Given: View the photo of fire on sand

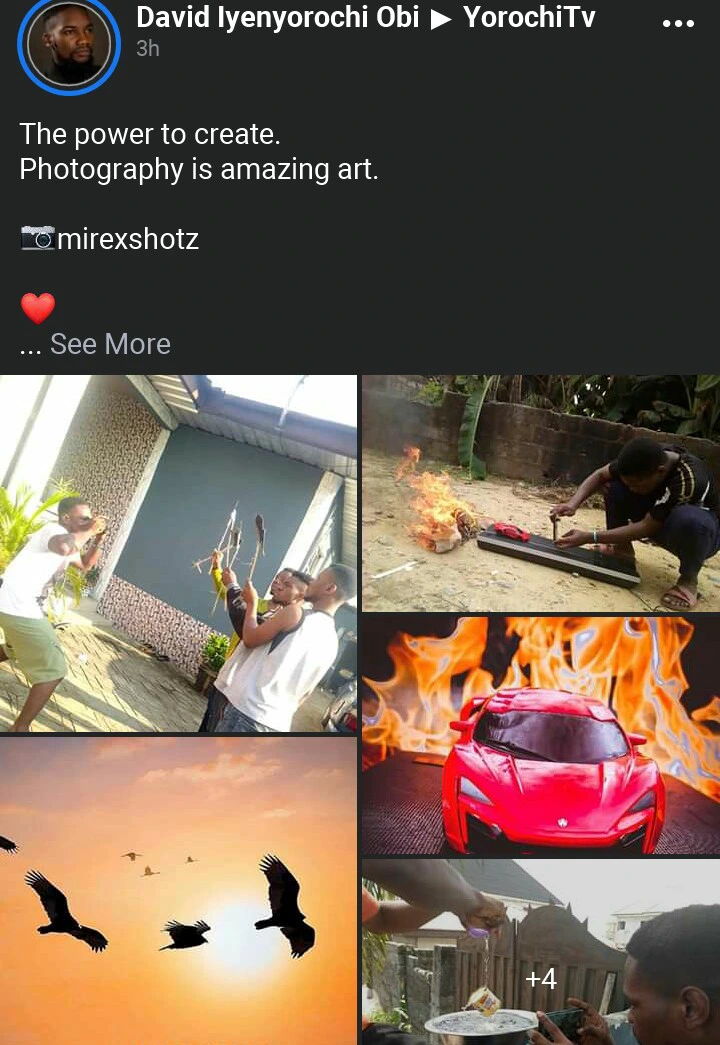Looking at the screenshot, I should [540, 492].
